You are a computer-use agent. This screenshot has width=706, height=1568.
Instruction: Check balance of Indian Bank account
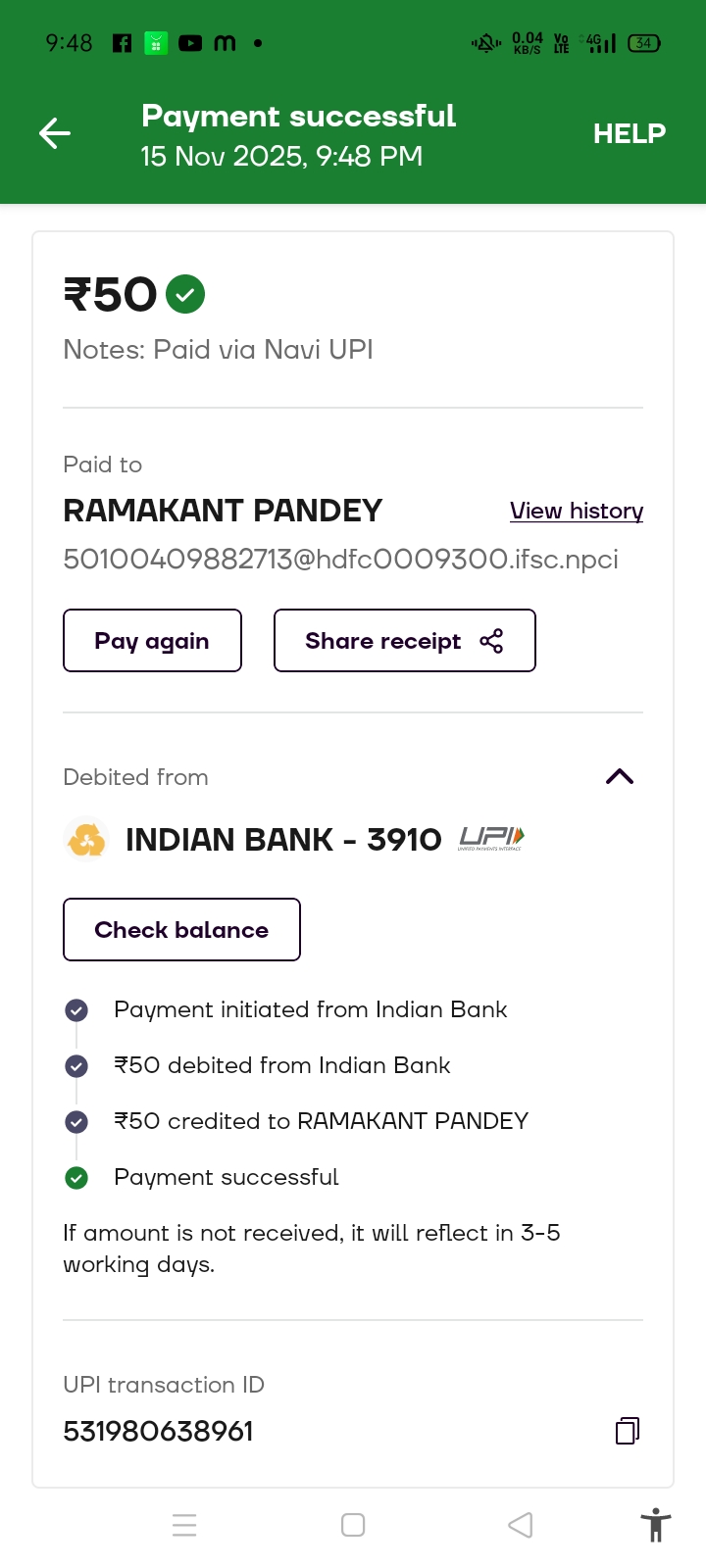181,930
